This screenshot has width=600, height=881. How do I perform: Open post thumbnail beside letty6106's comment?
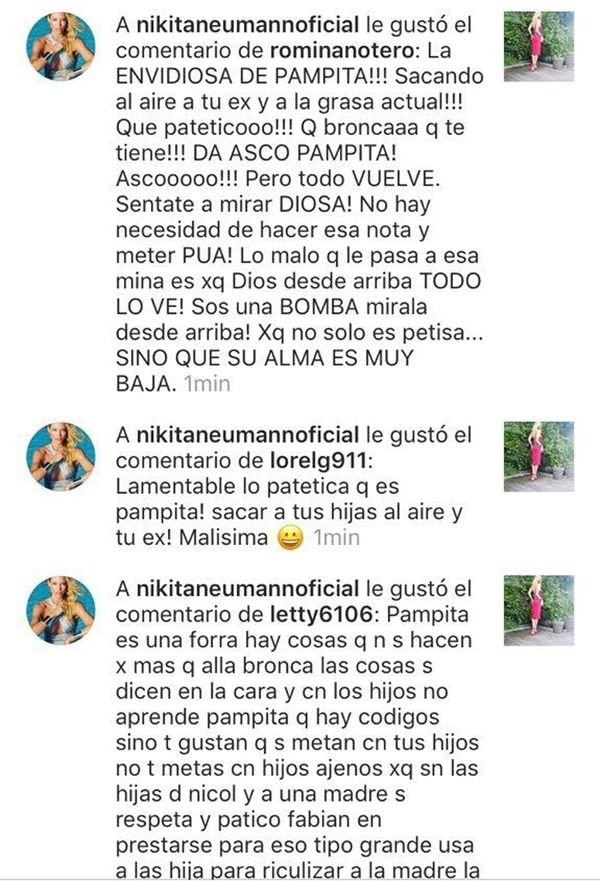[538, 605]
